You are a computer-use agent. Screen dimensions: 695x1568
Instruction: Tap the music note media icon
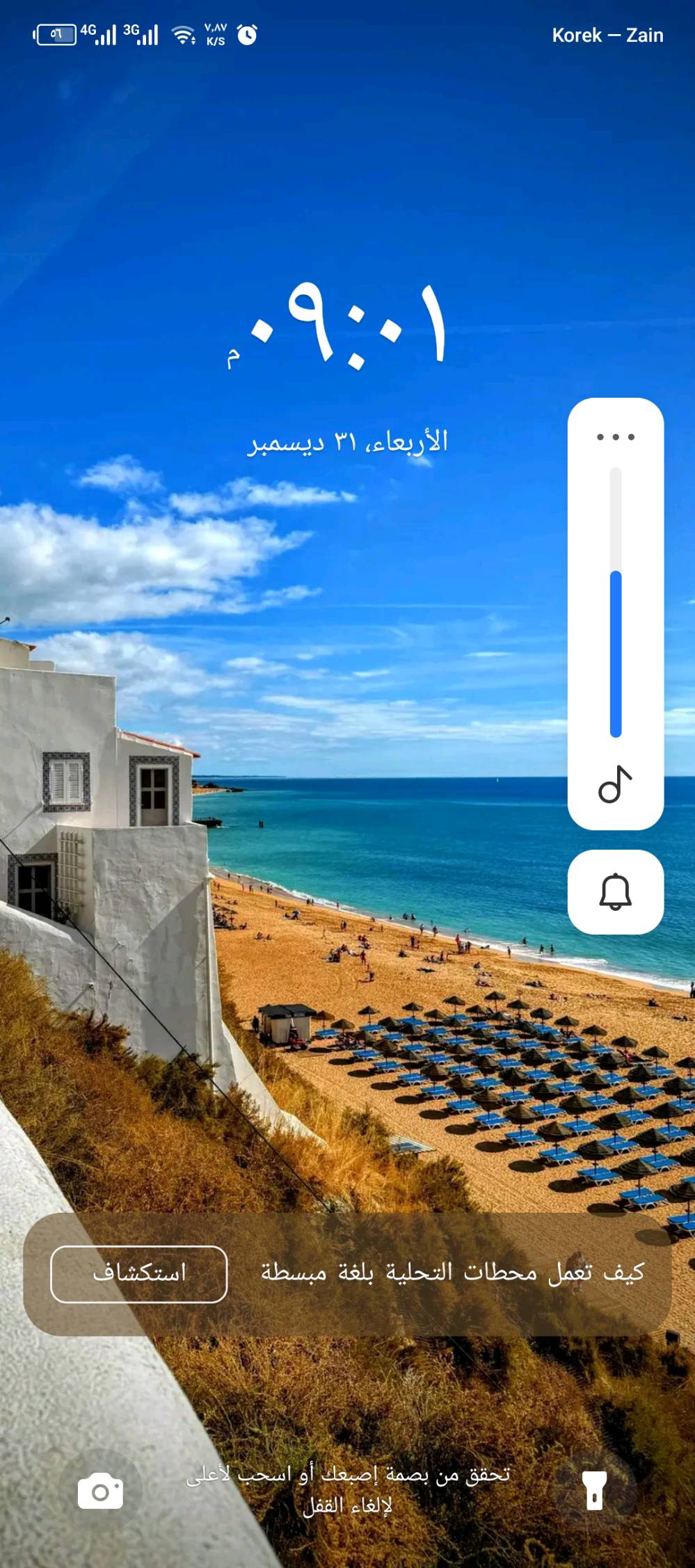[x=616, y=784]
